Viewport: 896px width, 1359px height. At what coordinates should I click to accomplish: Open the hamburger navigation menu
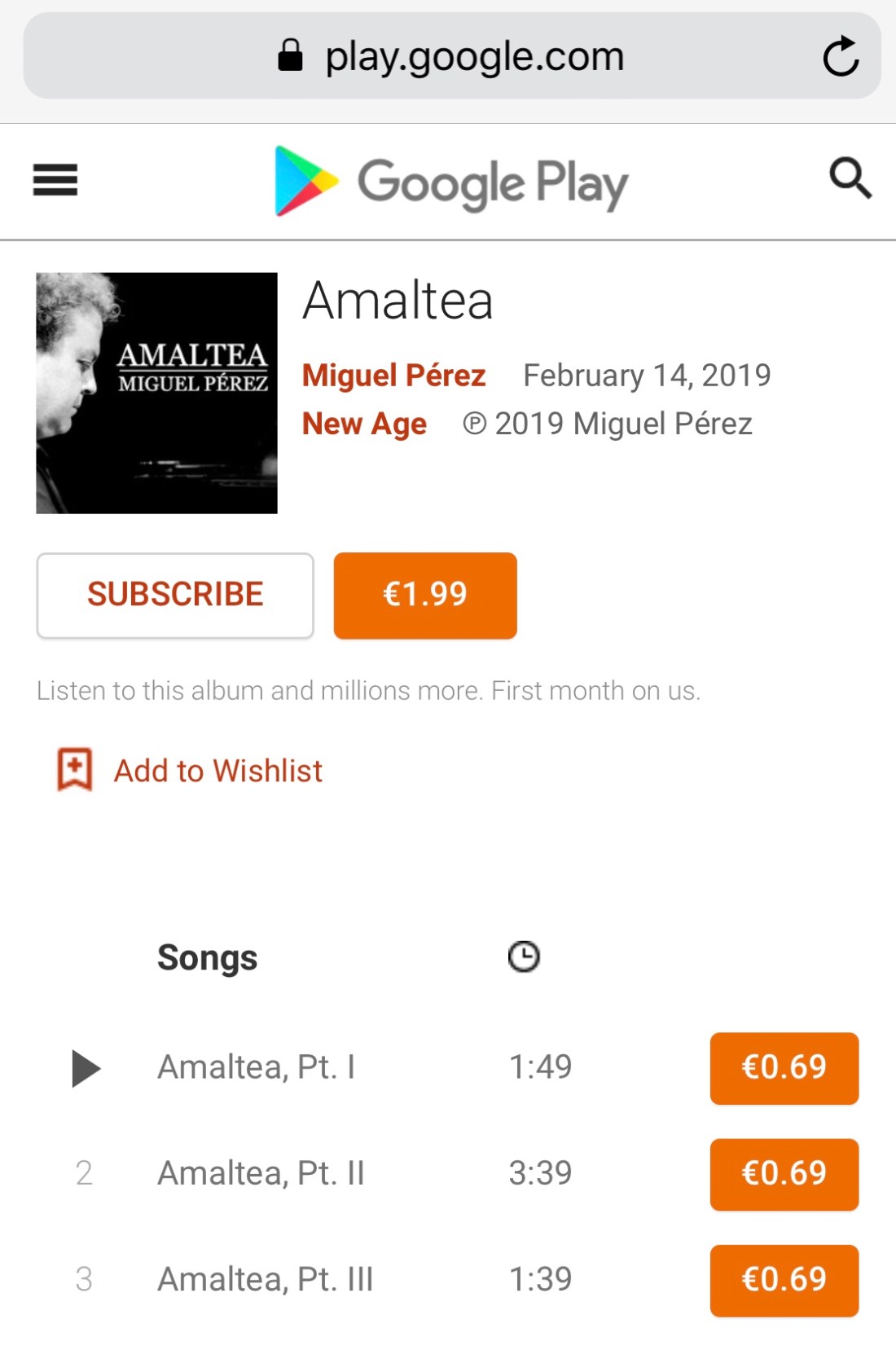(55, 180)
